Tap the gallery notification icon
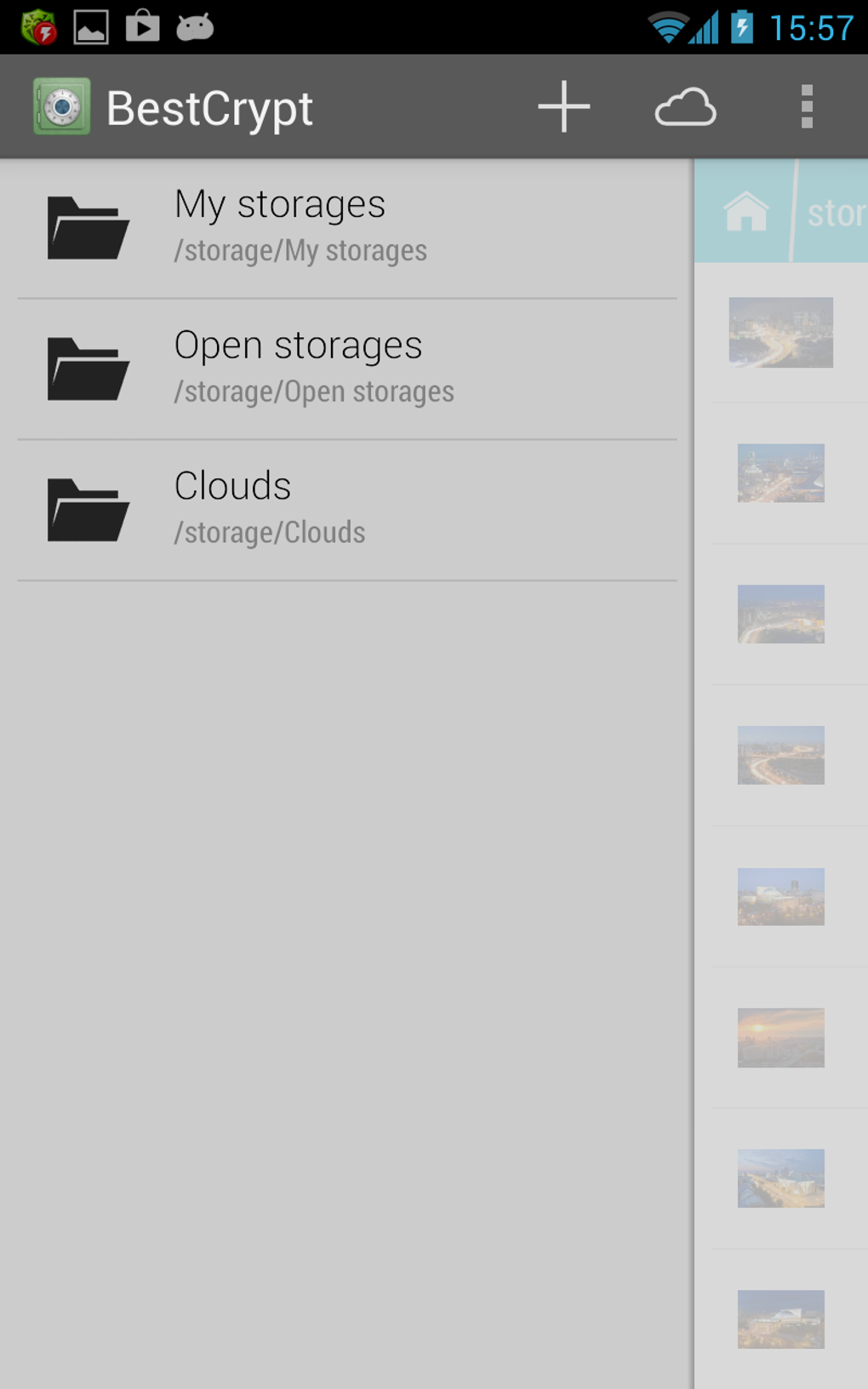This screenshot has height=1389, width=868. [x=90, y=26]
